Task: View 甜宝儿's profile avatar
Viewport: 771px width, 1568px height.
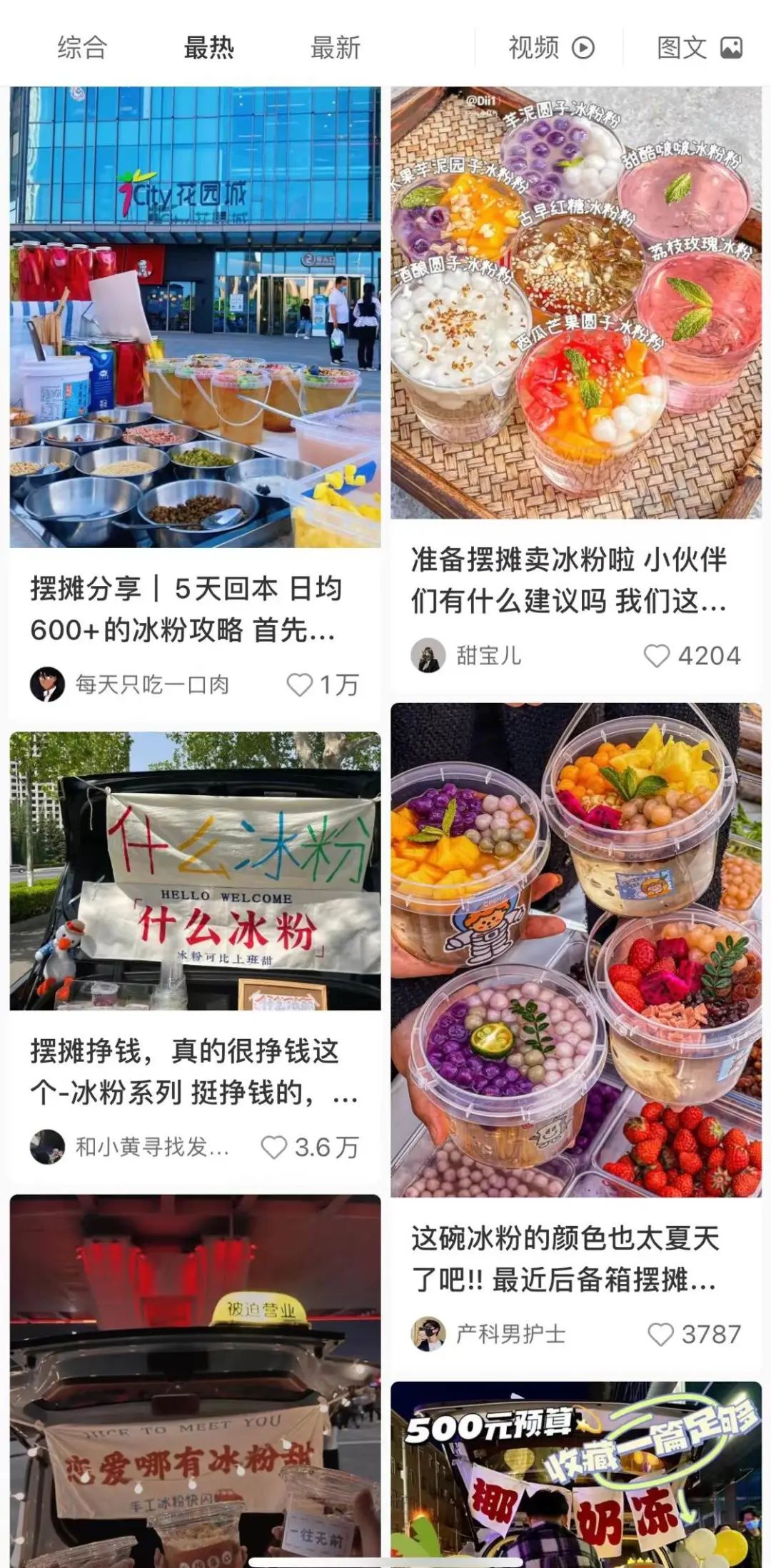Action: click(428, 656)
